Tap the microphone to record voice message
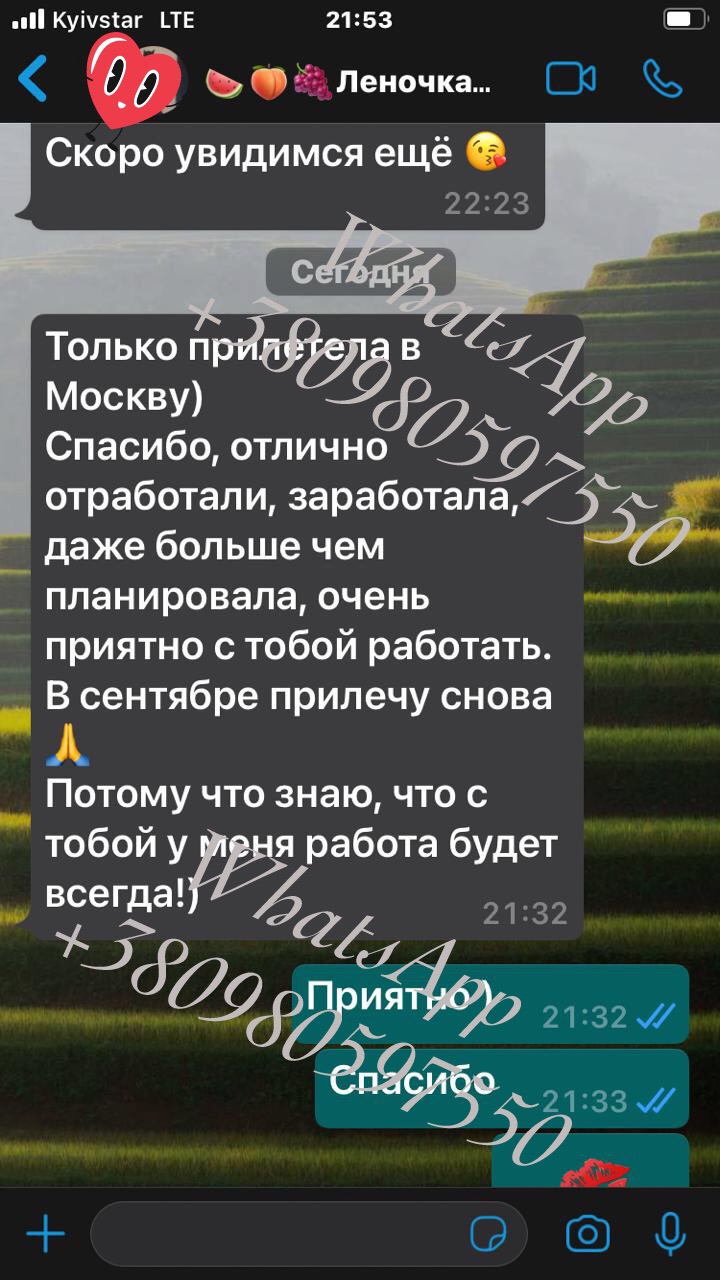The width and height of the screenshot is (720, 1280). tap(670, 1234)
